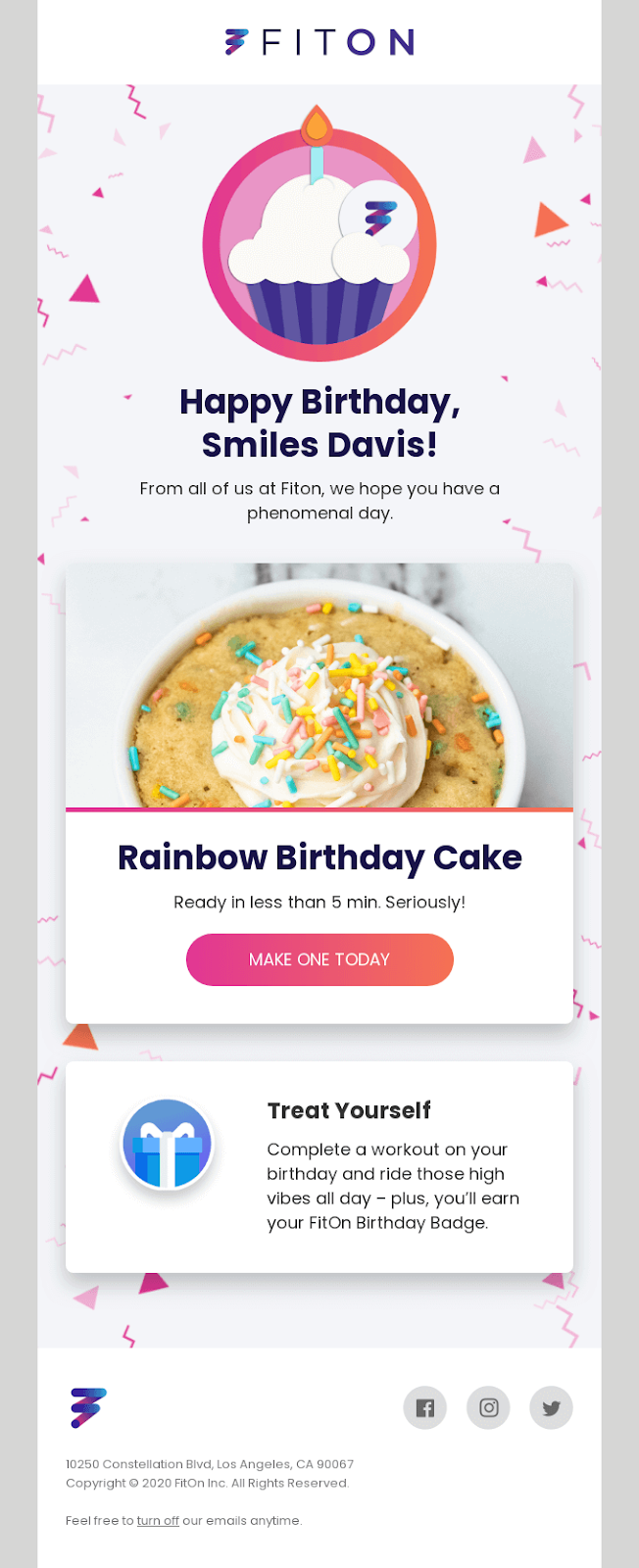The image size is (639, 1568).
Task: Tap the MAKE ONE TODAY button
Action: coord(319,959)
